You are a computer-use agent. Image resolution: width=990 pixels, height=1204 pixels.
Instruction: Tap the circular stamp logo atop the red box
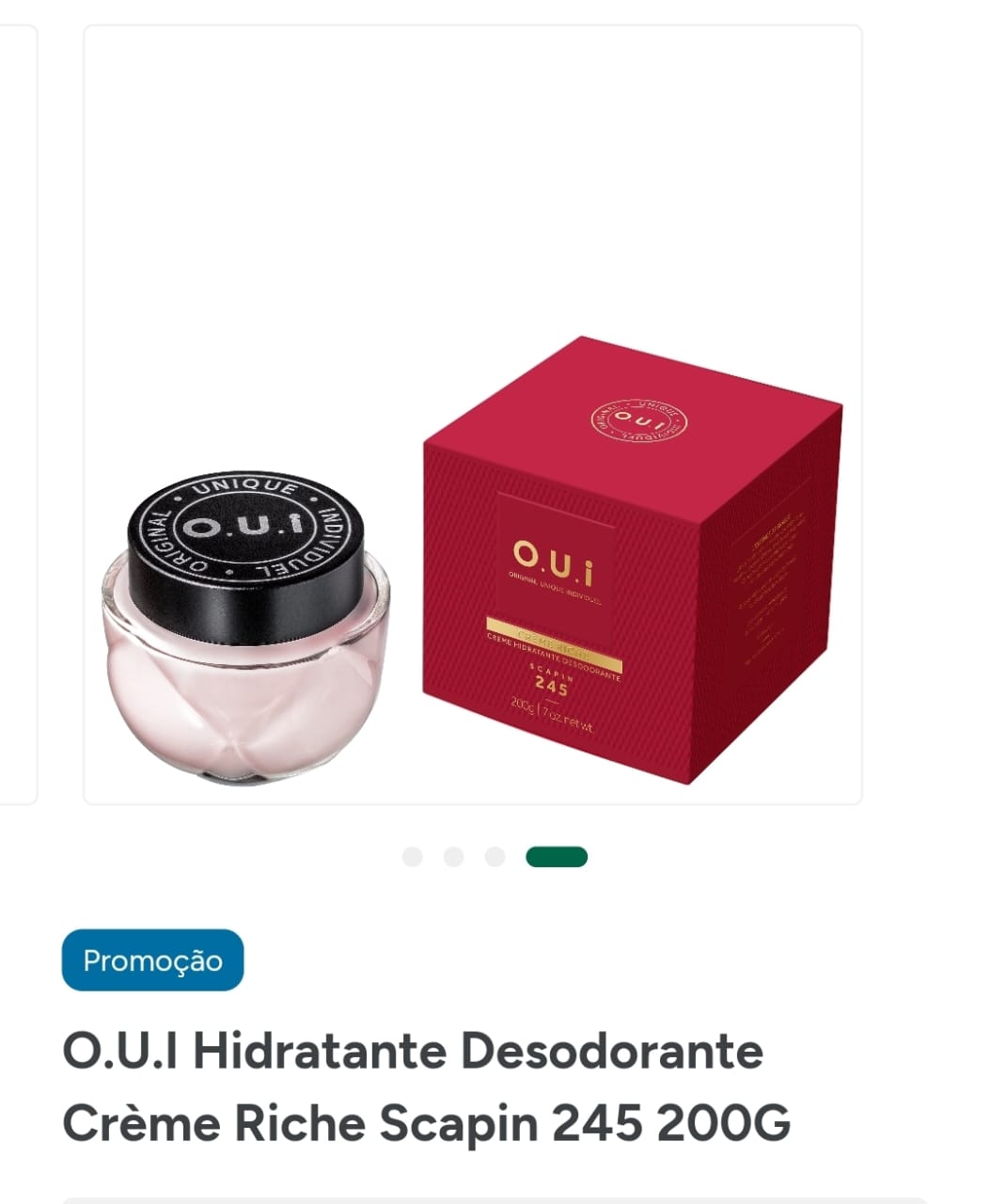641,423
